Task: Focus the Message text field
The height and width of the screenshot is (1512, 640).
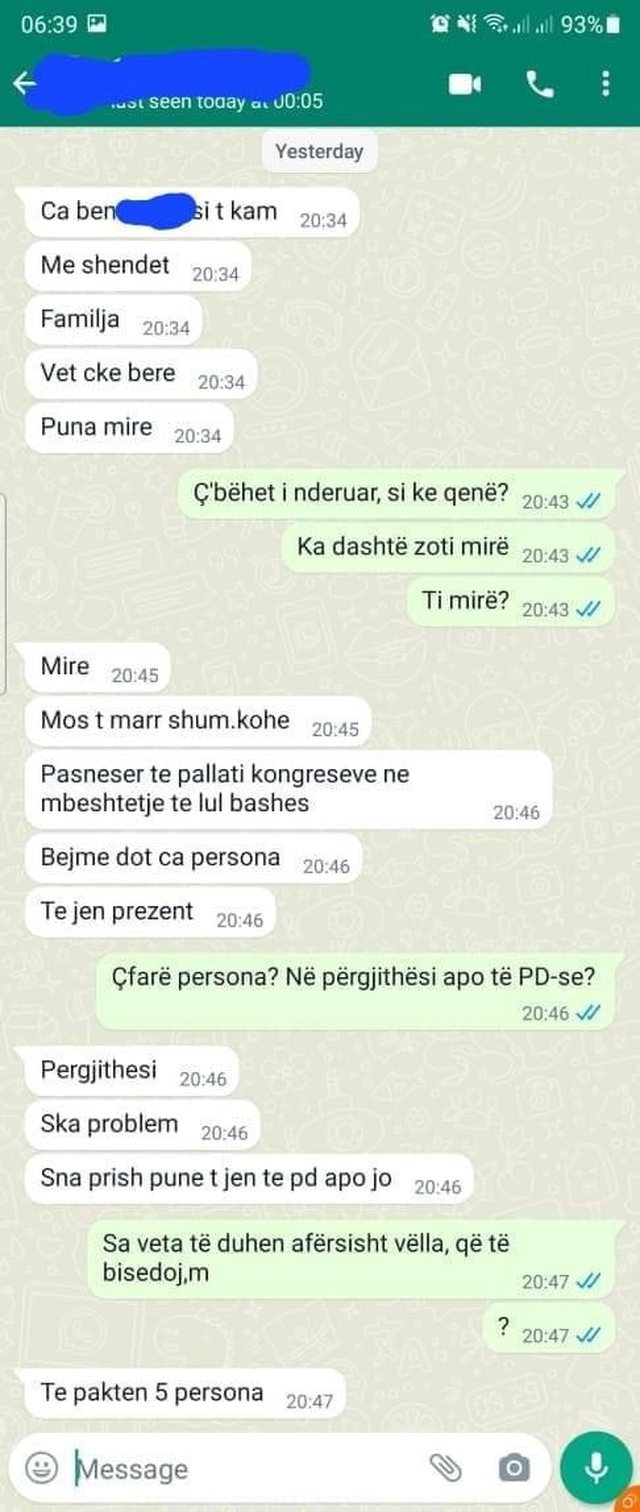Action: (x=240, y=1468)
